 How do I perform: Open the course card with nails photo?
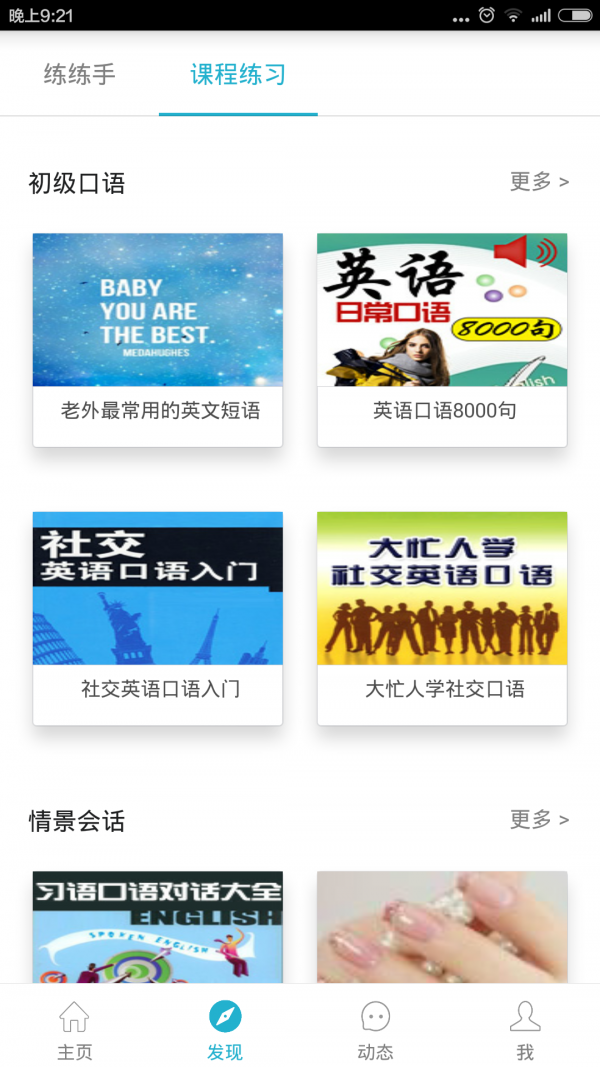pos(442,927)
